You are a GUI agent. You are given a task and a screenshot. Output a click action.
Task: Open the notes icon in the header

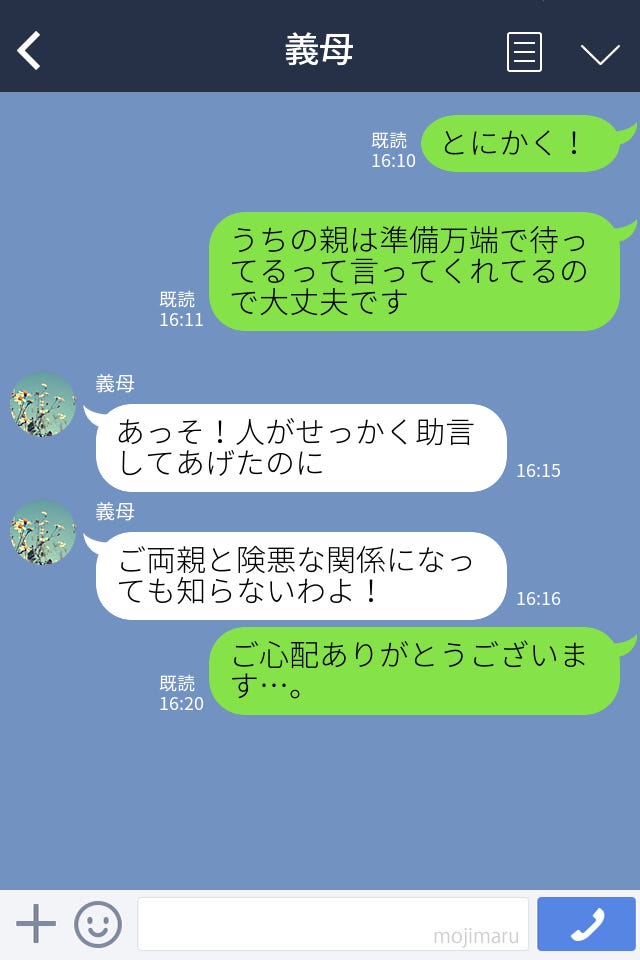coord(524,52)
